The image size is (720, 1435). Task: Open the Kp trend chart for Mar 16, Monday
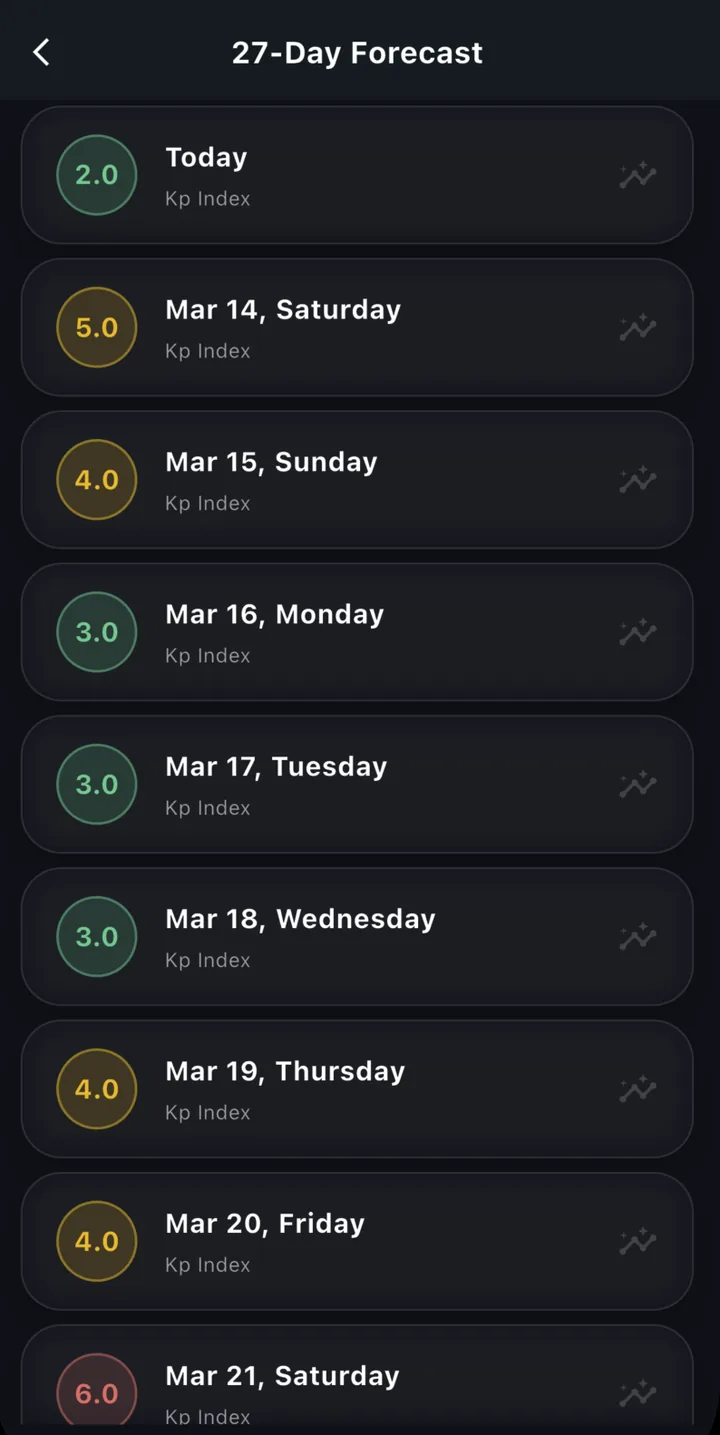point(637,632)
